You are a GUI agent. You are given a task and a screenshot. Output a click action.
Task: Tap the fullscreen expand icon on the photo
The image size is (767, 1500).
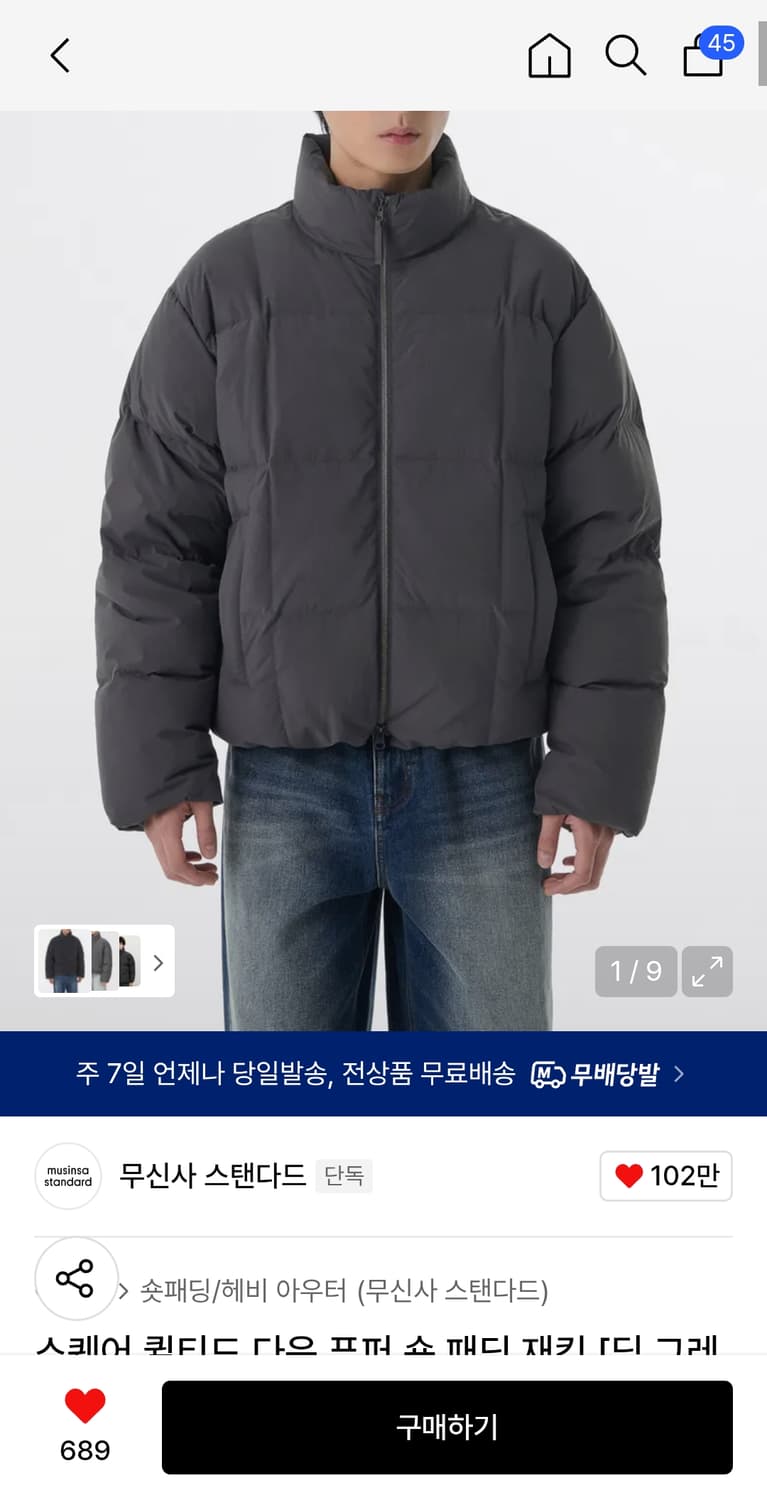tap(707, 971)
